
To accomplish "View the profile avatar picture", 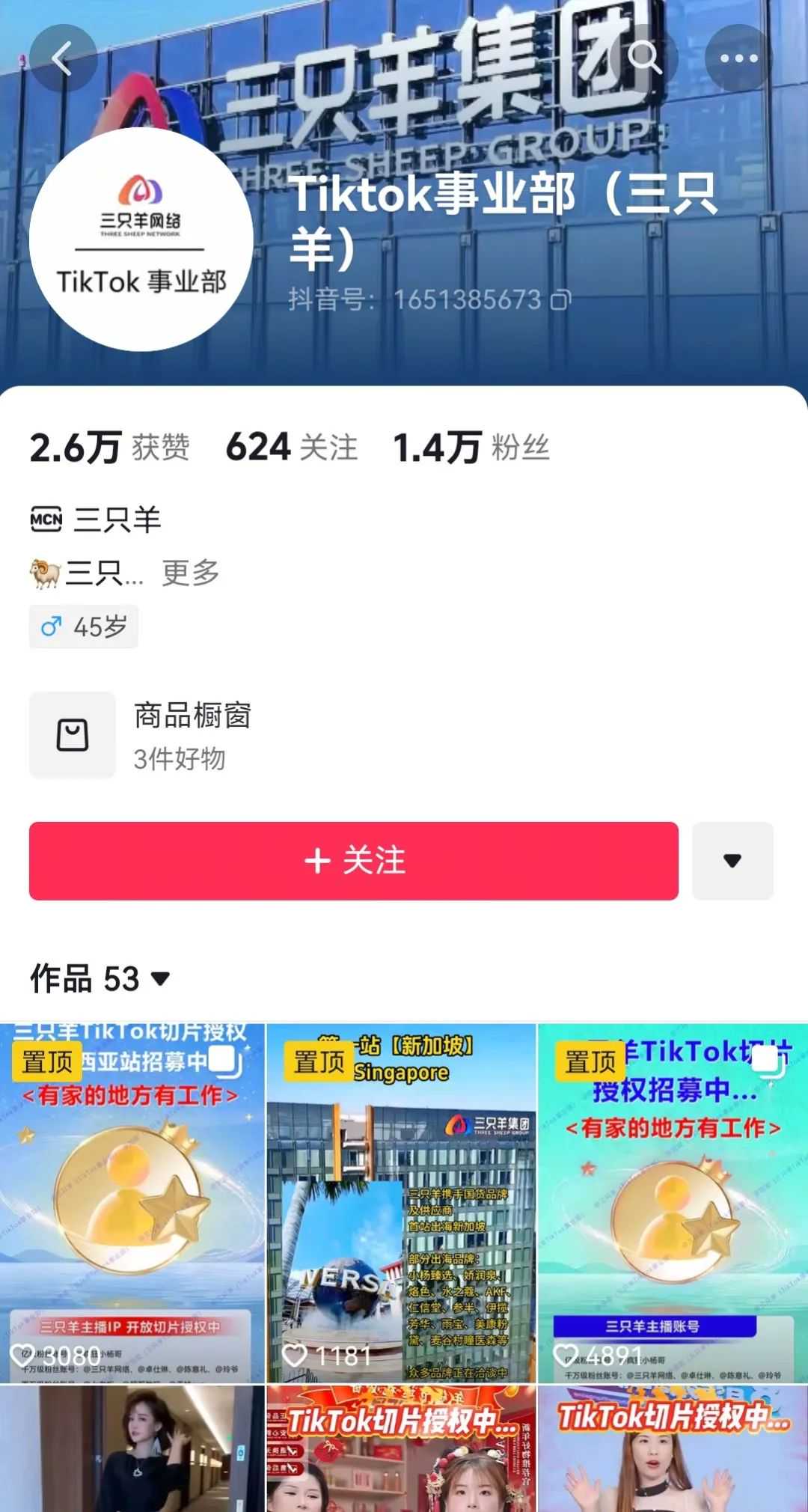I will pos(141,240).
